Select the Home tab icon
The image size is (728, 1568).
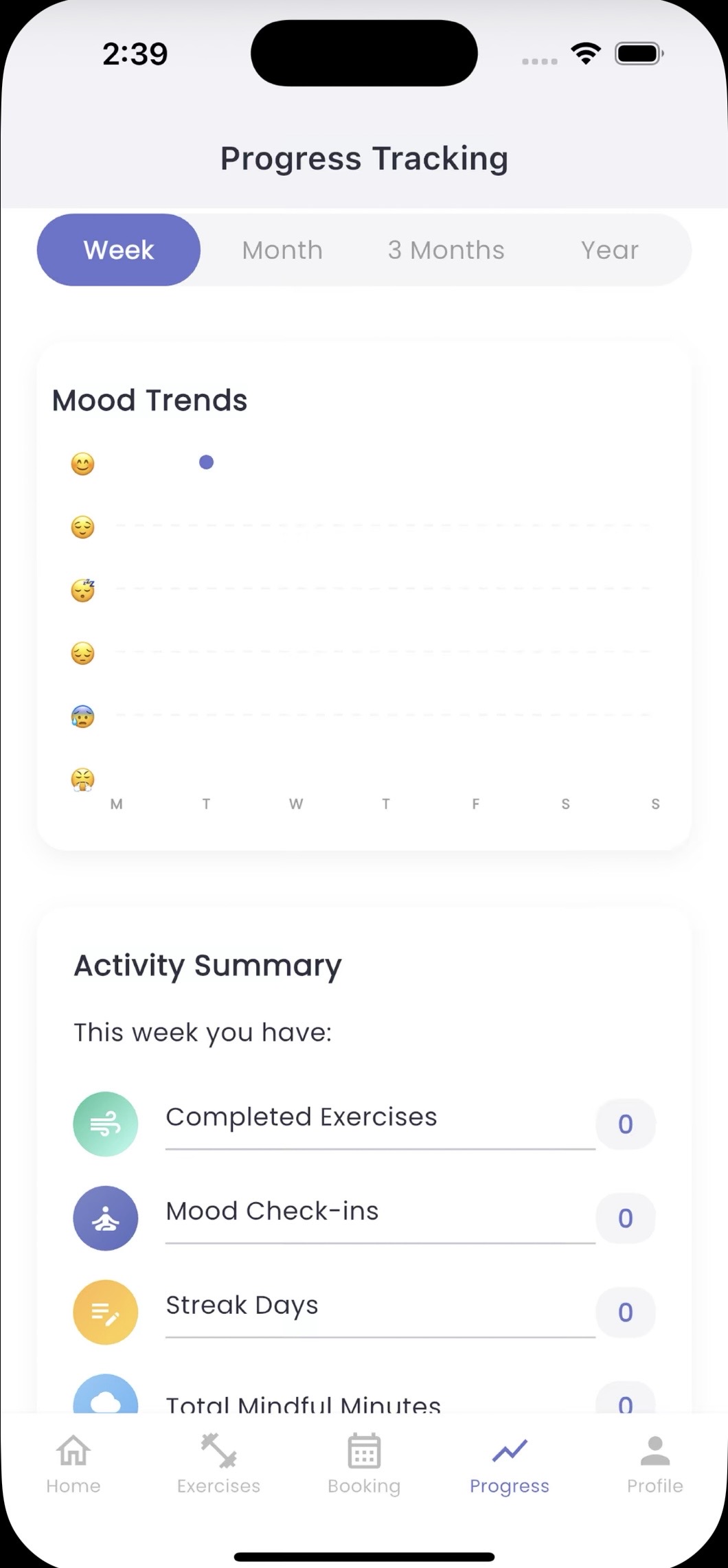click(x=72, y=1451)
